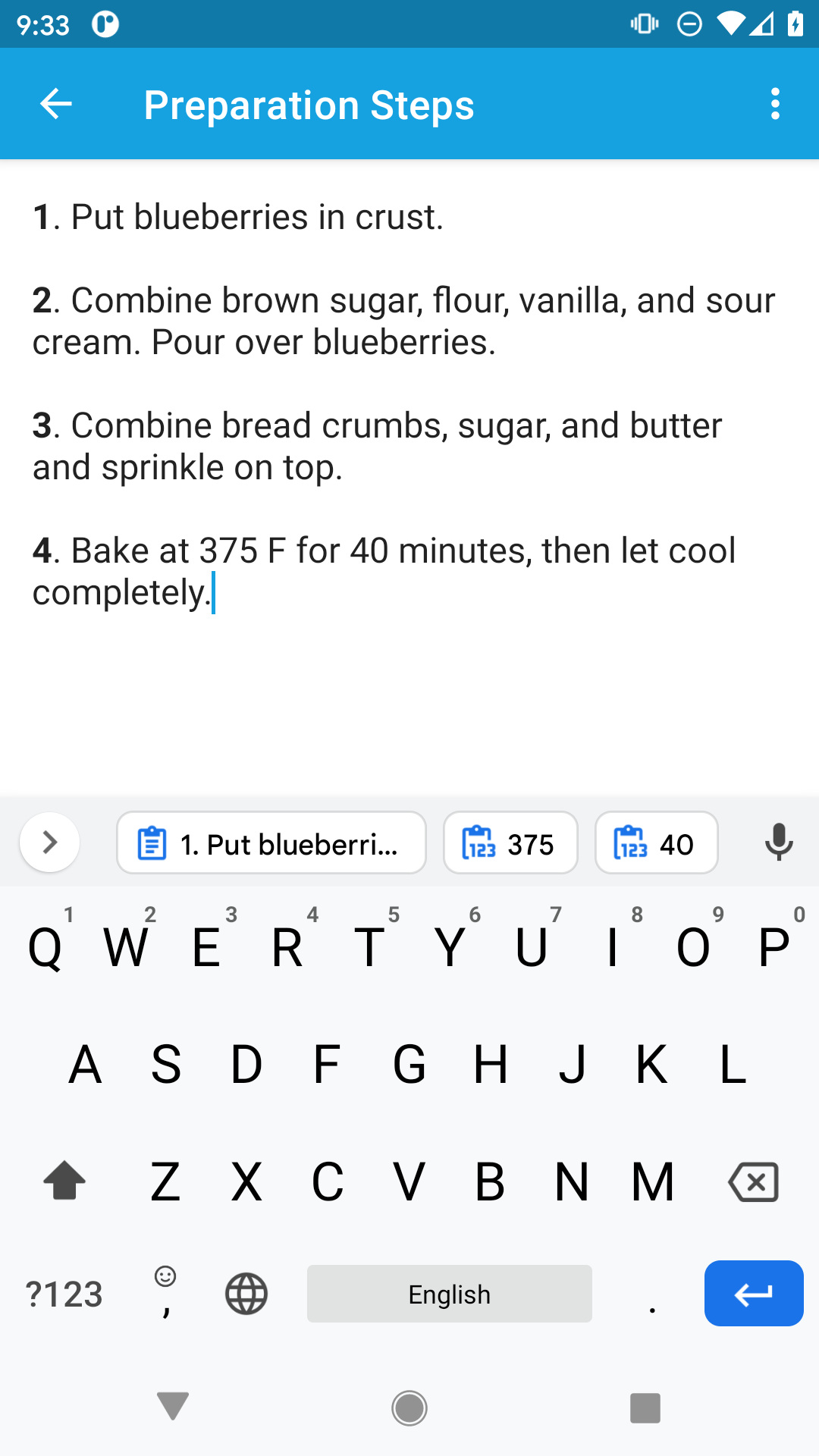Tap the backspace key
Image resolution: width=819 pixels, height=1456 pixels.
[x=753, y=1181]
